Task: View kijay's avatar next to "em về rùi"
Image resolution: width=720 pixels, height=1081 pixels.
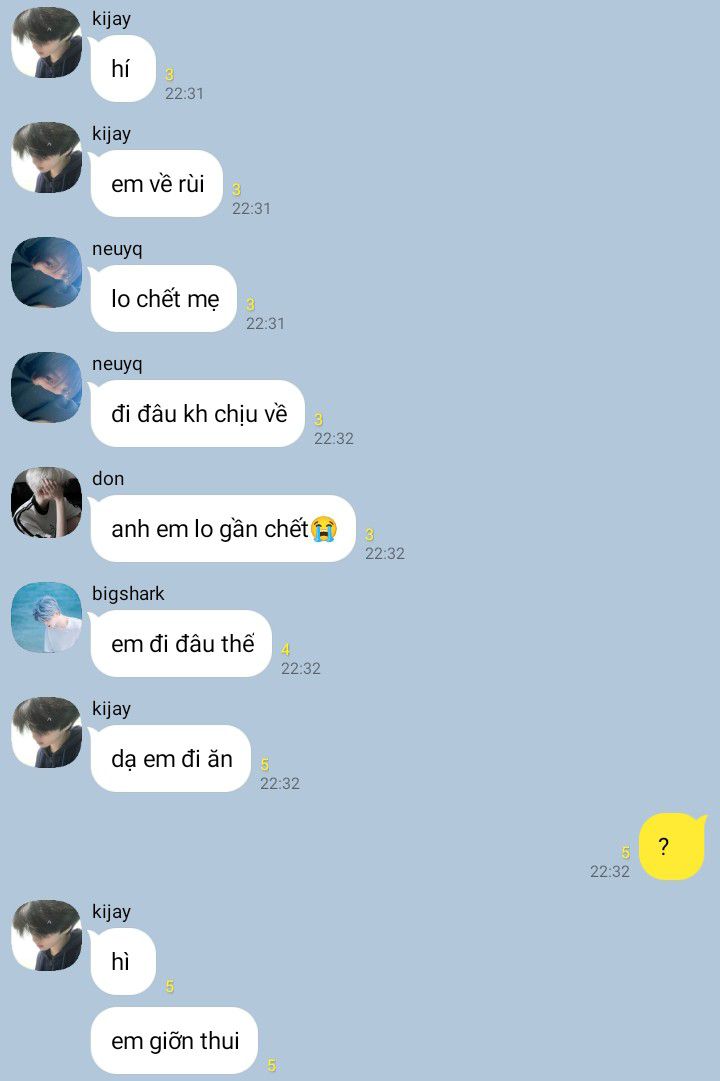Action: click(46, 158)
